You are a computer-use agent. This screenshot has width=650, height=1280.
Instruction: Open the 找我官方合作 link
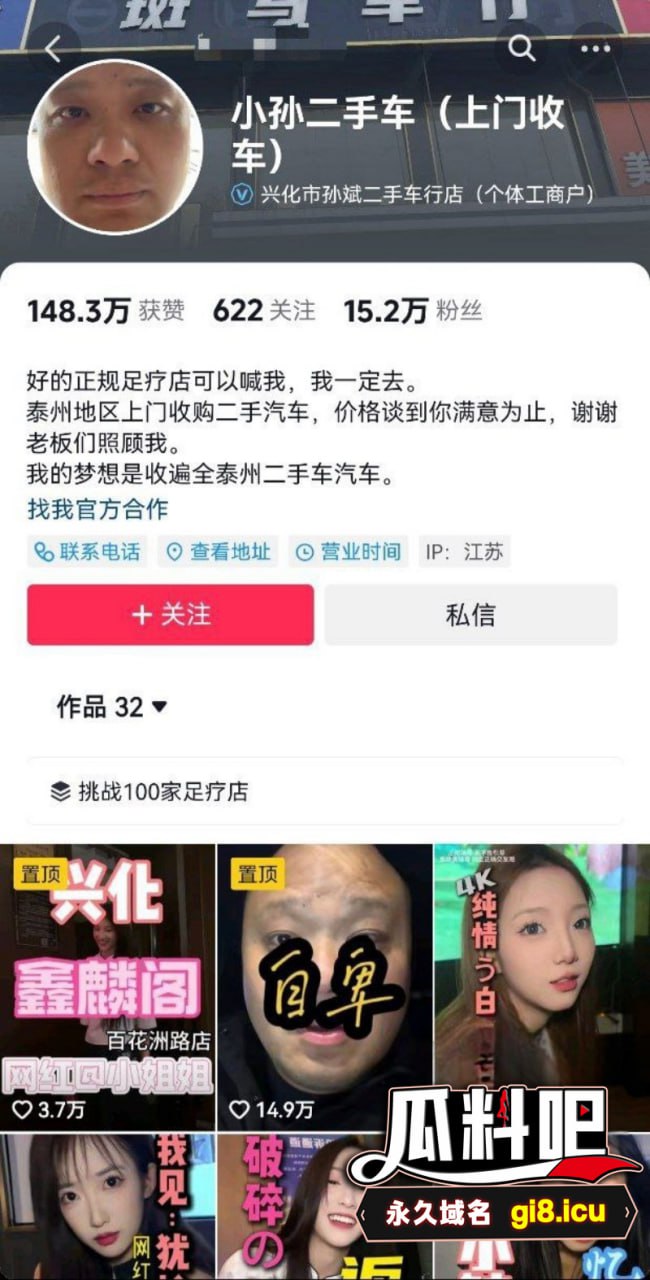click(98, 509)
